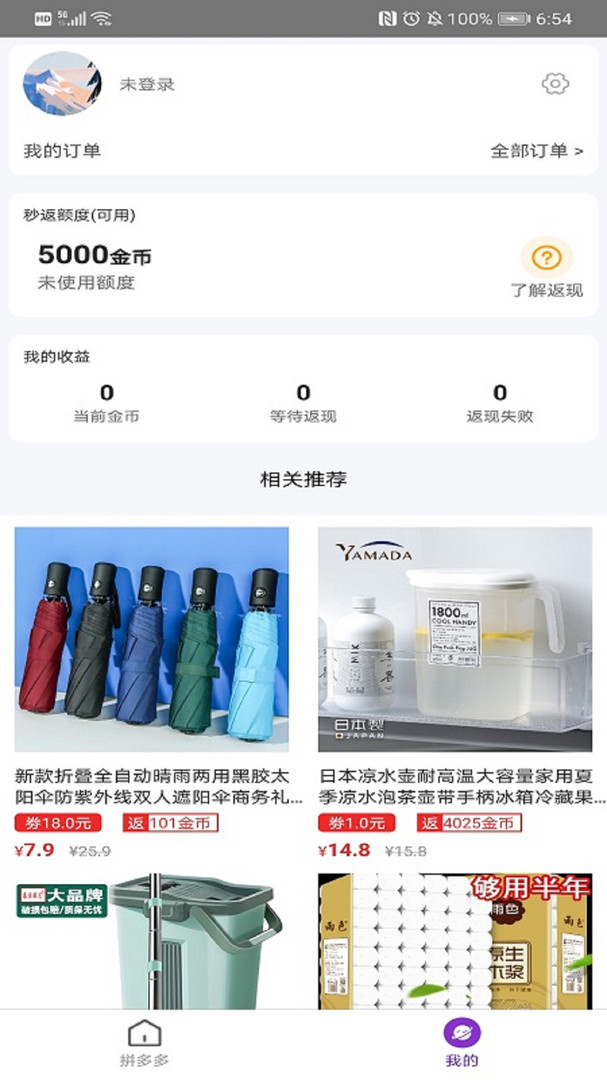Open the green mop bucket product

[x=152, y=942]
